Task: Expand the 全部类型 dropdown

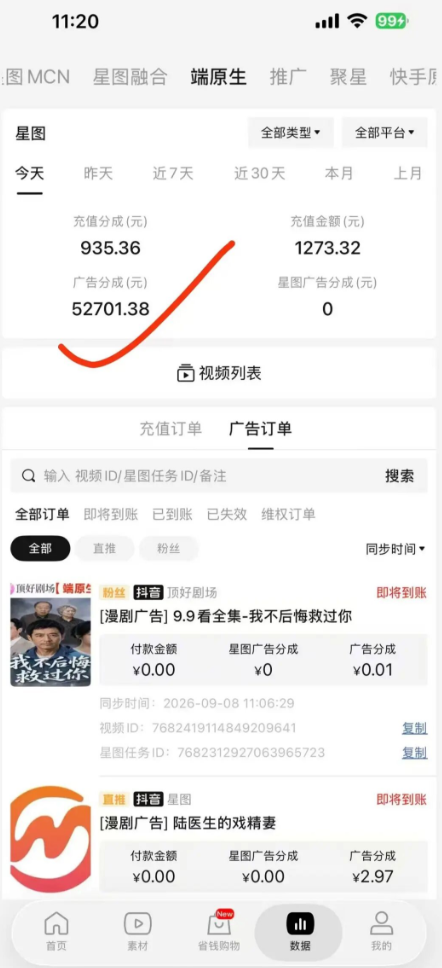Action: pyautogui.click(x=291, y=132)
